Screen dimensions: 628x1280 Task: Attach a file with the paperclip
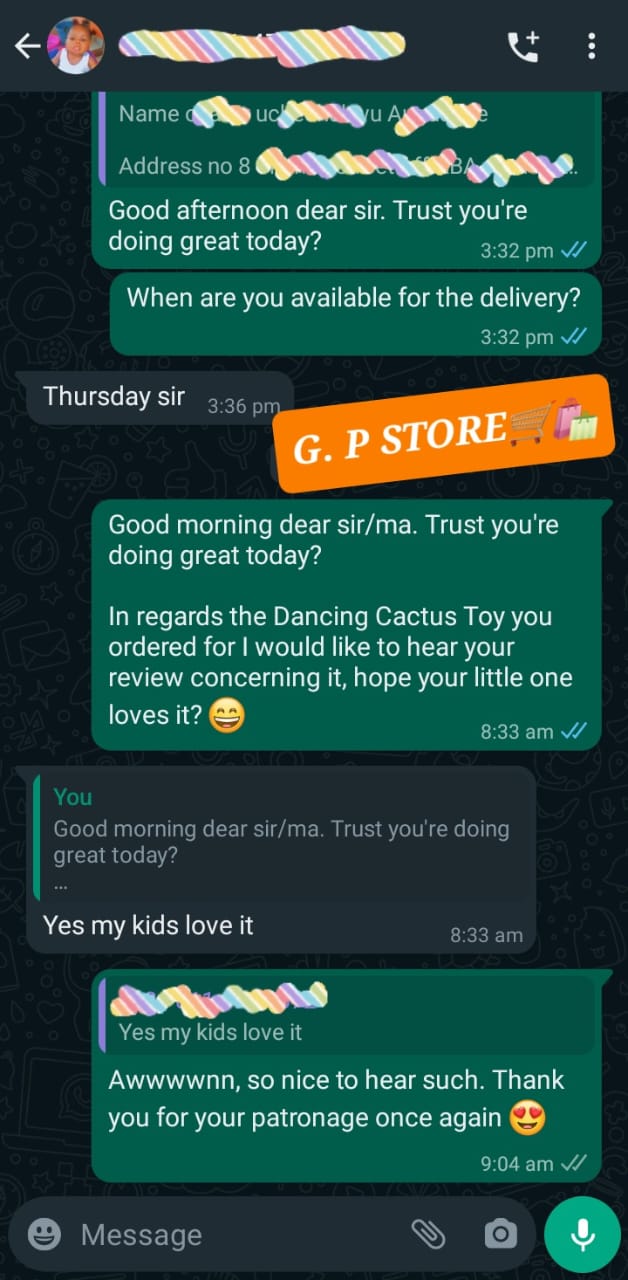[428, 1234]
